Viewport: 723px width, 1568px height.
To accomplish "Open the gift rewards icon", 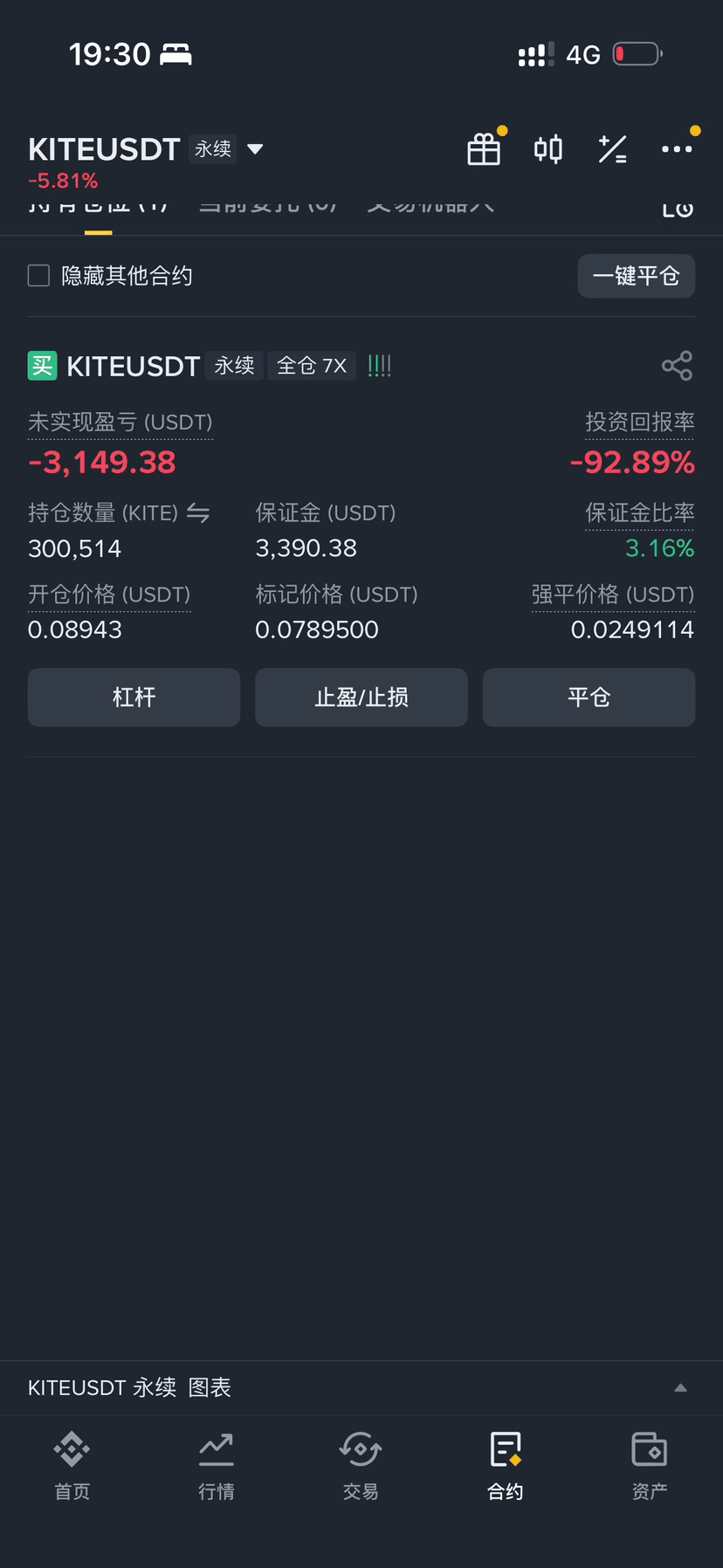I will (484, 149).
